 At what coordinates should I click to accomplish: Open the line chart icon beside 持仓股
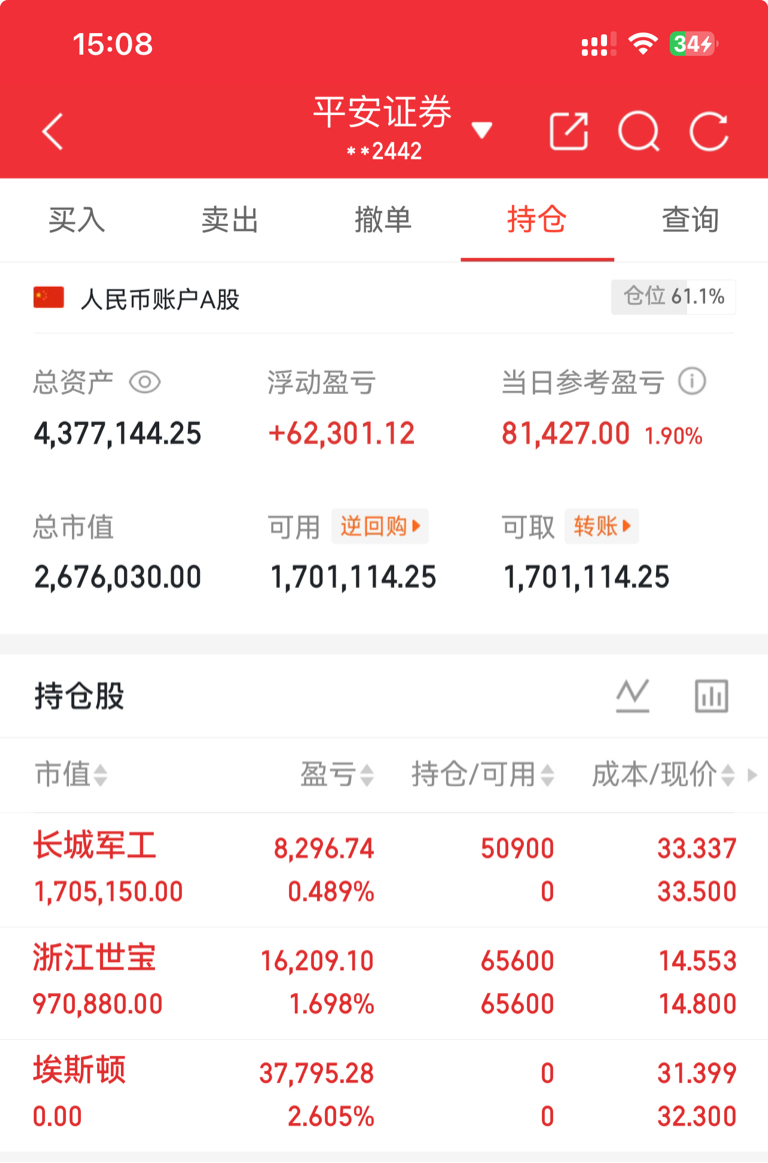[x=633, y=696]
